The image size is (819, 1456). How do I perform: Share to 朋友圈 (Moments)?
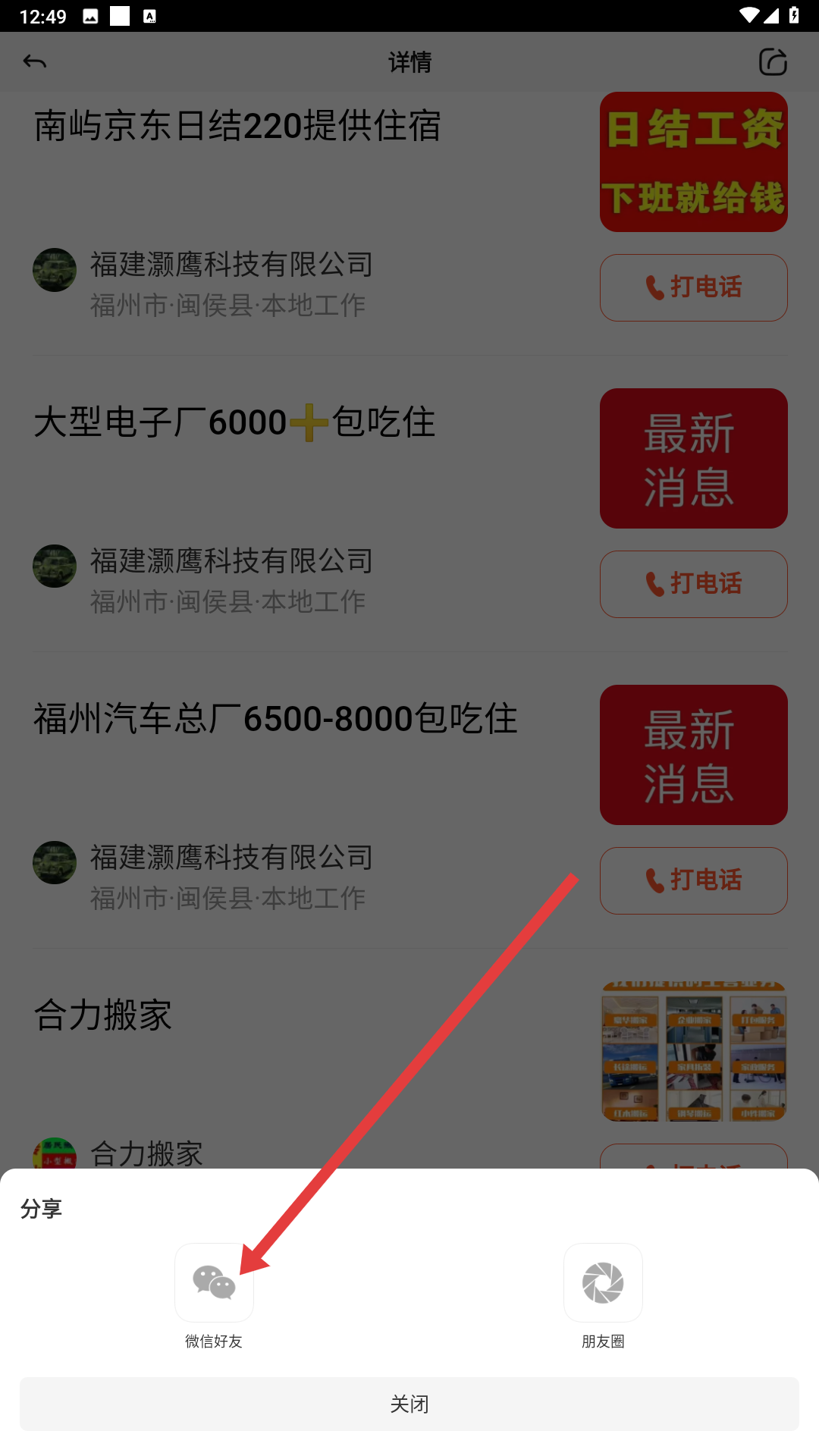tap(603, 1283)
